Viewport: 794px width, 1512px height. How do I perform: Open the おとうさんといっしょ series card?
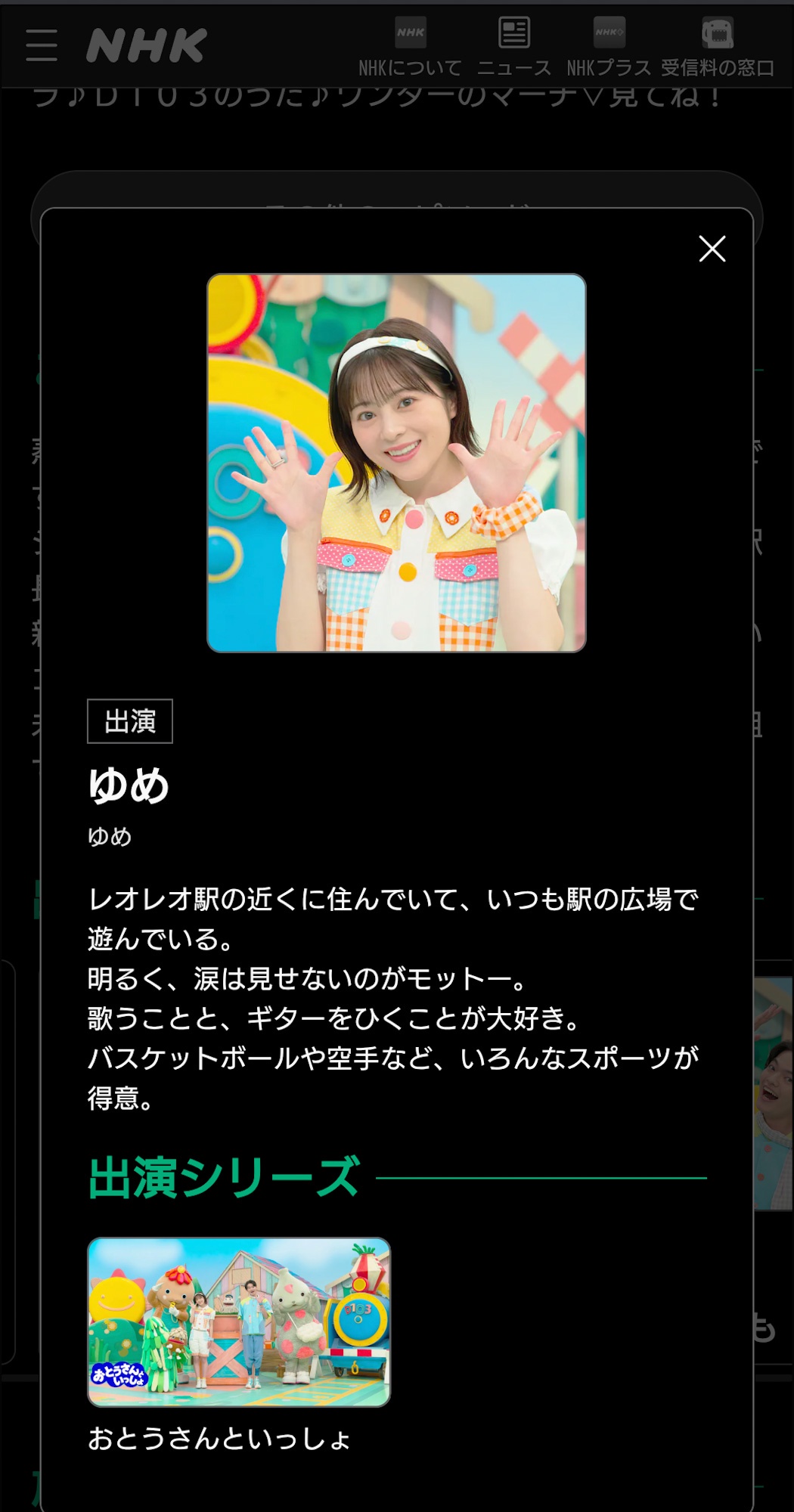pyautogui.click(x=239, y=1345)
